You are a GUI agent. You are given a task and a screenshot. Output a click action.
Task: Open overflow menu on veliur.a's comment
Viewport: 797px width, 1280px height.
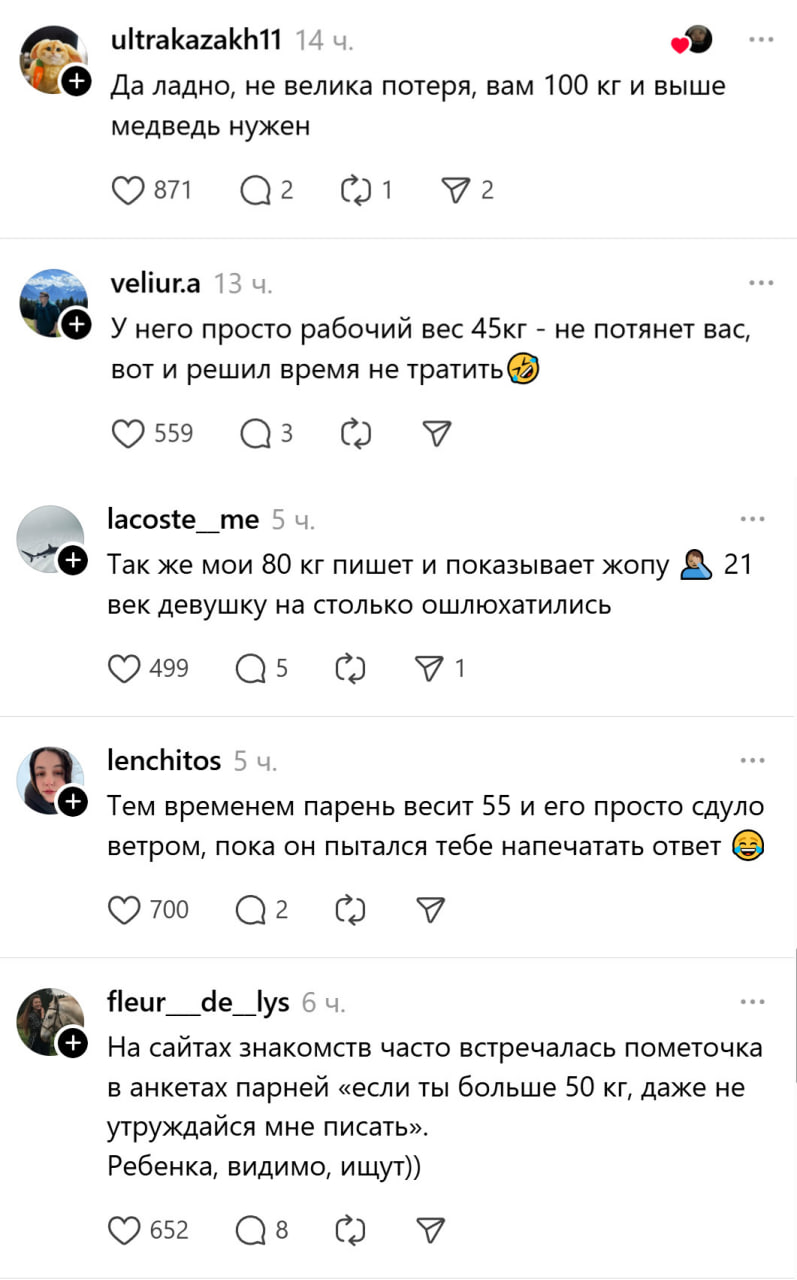coord(761,284)
